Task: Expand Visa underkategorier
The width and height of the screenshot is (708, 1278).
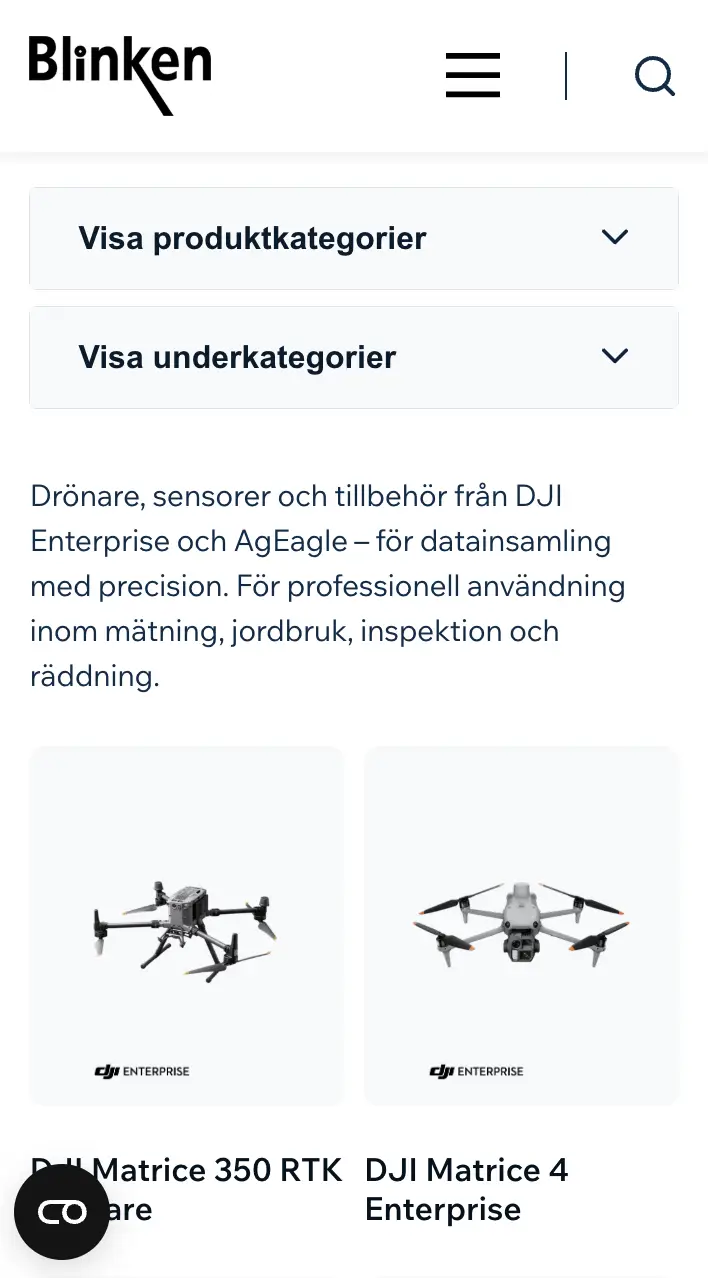Action: (354, 357)
